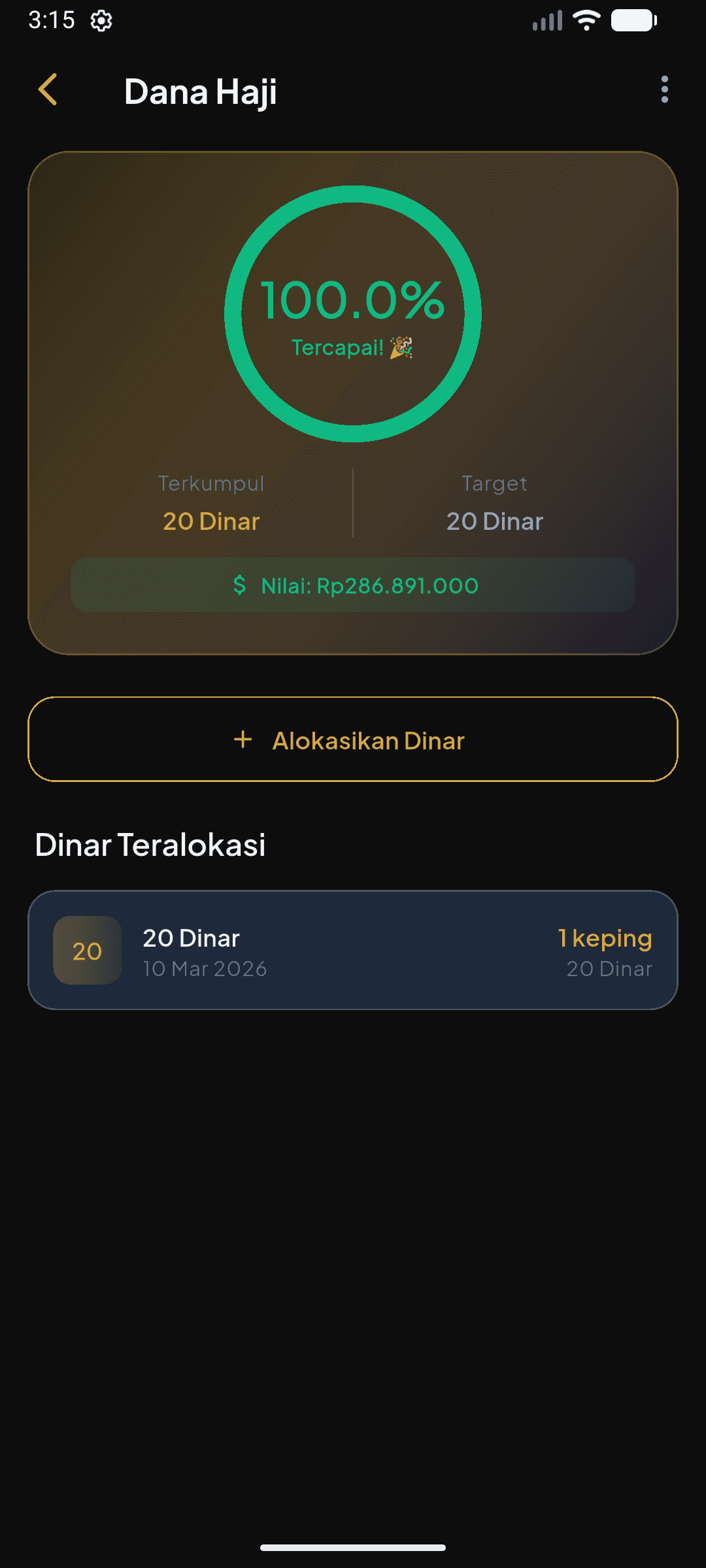Image resolution: width=706 pixels, height=1568 pixels.
Task: Open the three-dot overflow menu
Action: (x=664, y=91)
